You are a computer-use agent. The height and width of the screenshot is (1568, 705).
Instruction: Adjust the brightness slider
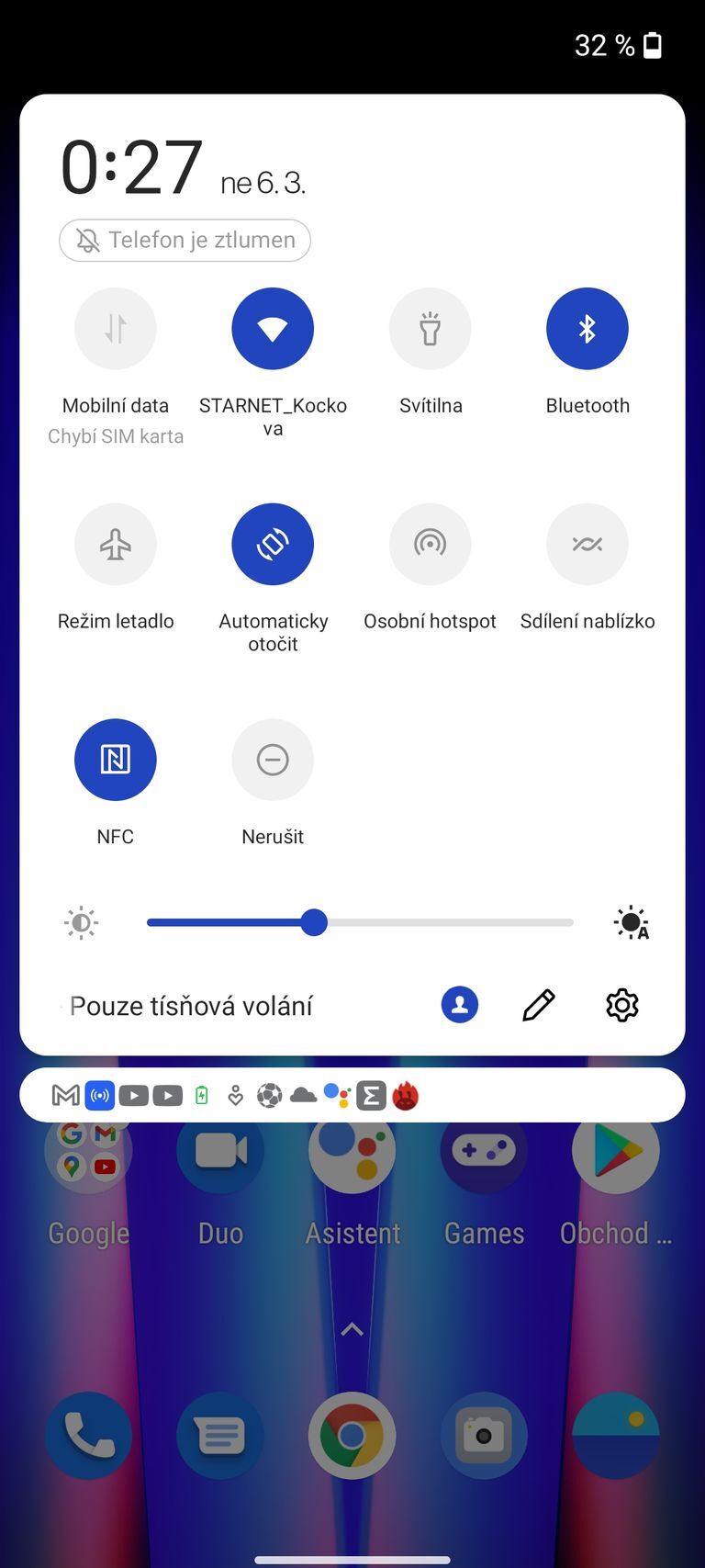[x=314, y=922]
